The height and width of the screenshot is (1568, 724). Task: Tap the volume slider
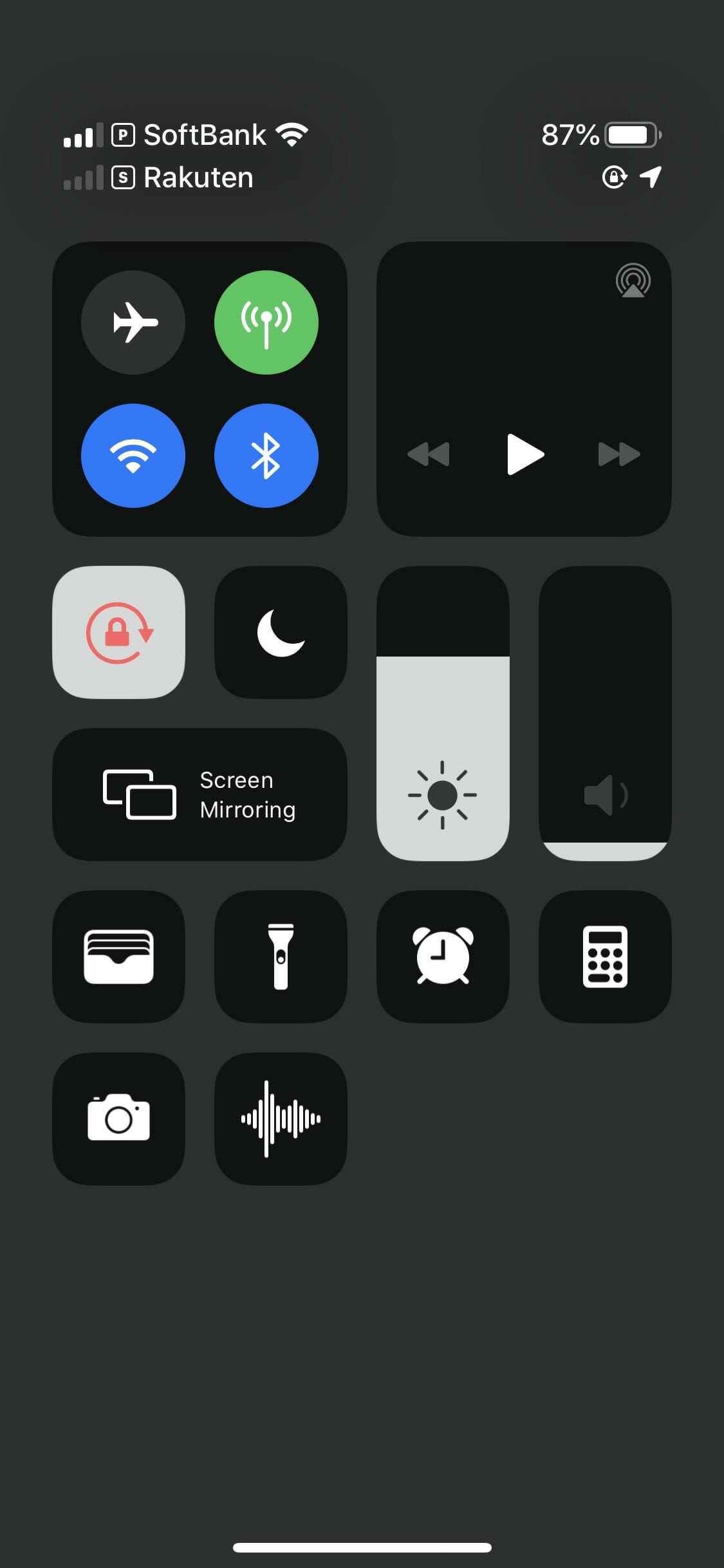[x=606, y=714]
